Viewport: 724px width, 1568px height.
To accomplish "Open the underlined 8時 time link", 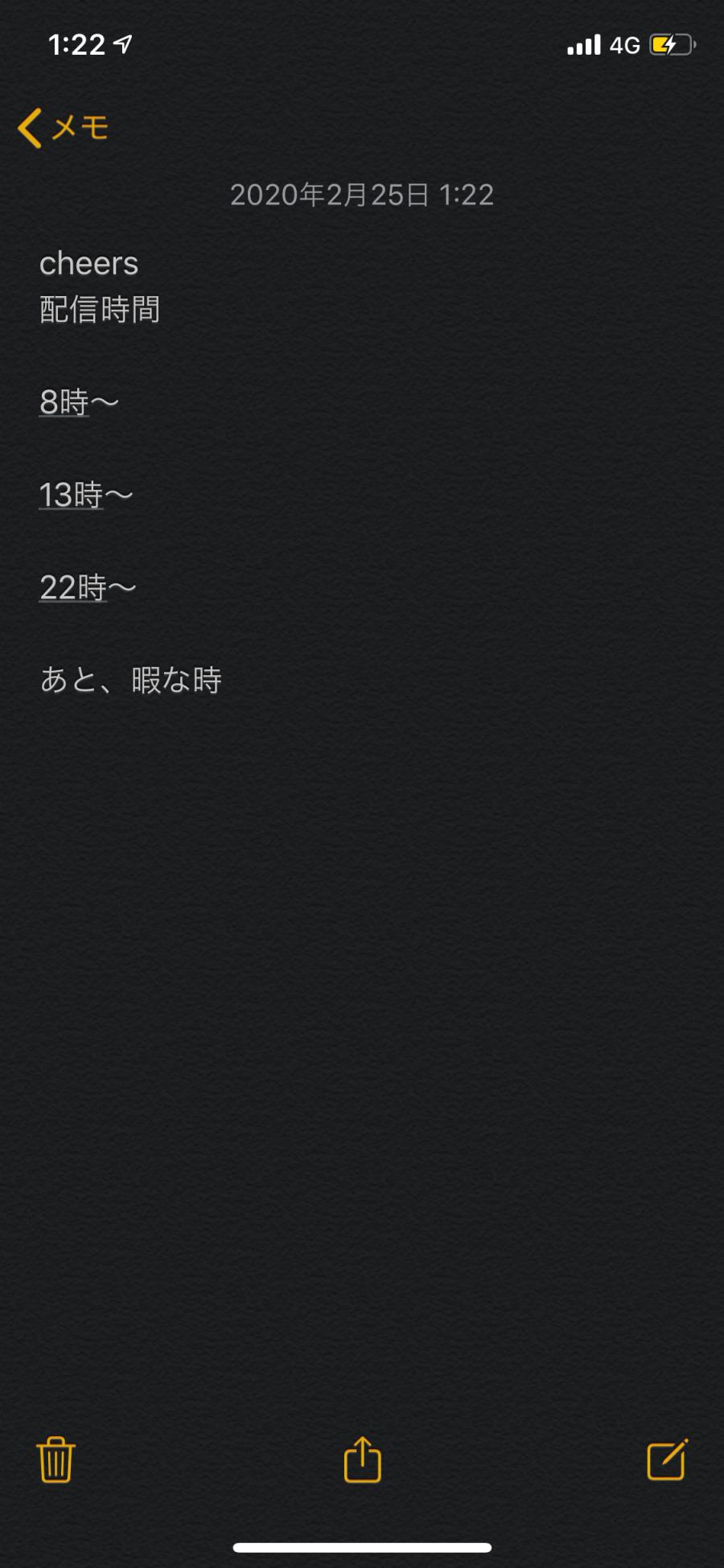I will (x=64, y=402).
